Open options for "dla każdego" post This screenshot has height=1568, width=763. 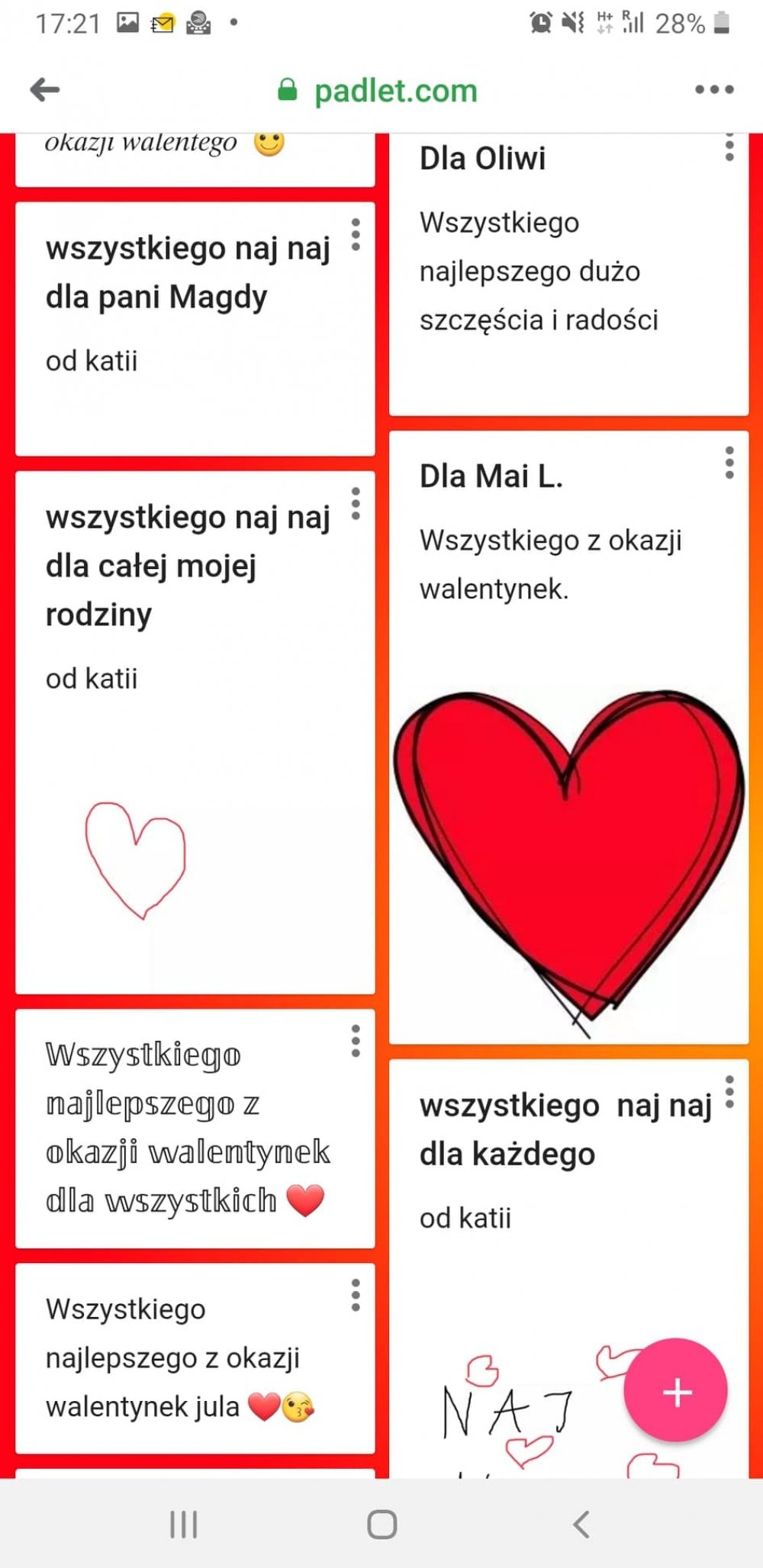click(729, 1092)
